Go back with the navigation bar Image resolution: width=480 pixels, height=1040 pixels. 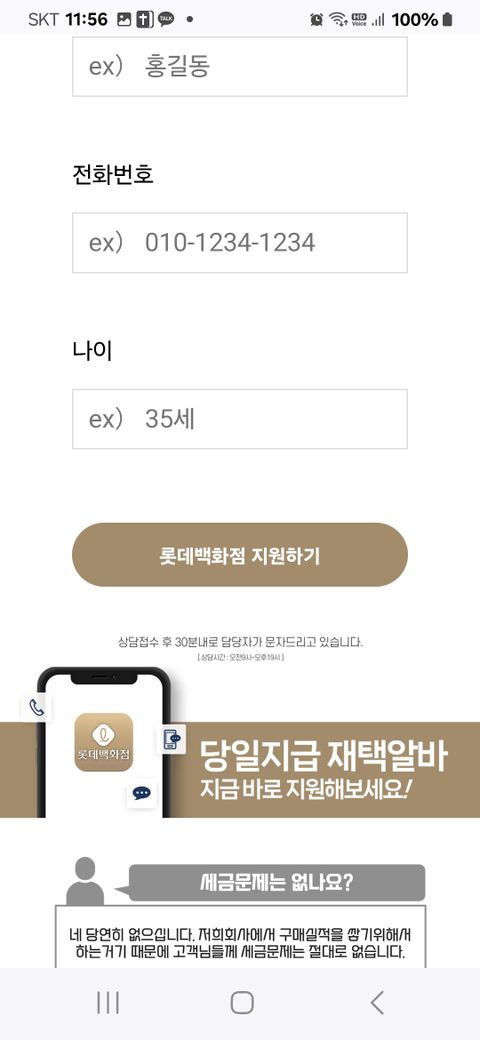377,1003
